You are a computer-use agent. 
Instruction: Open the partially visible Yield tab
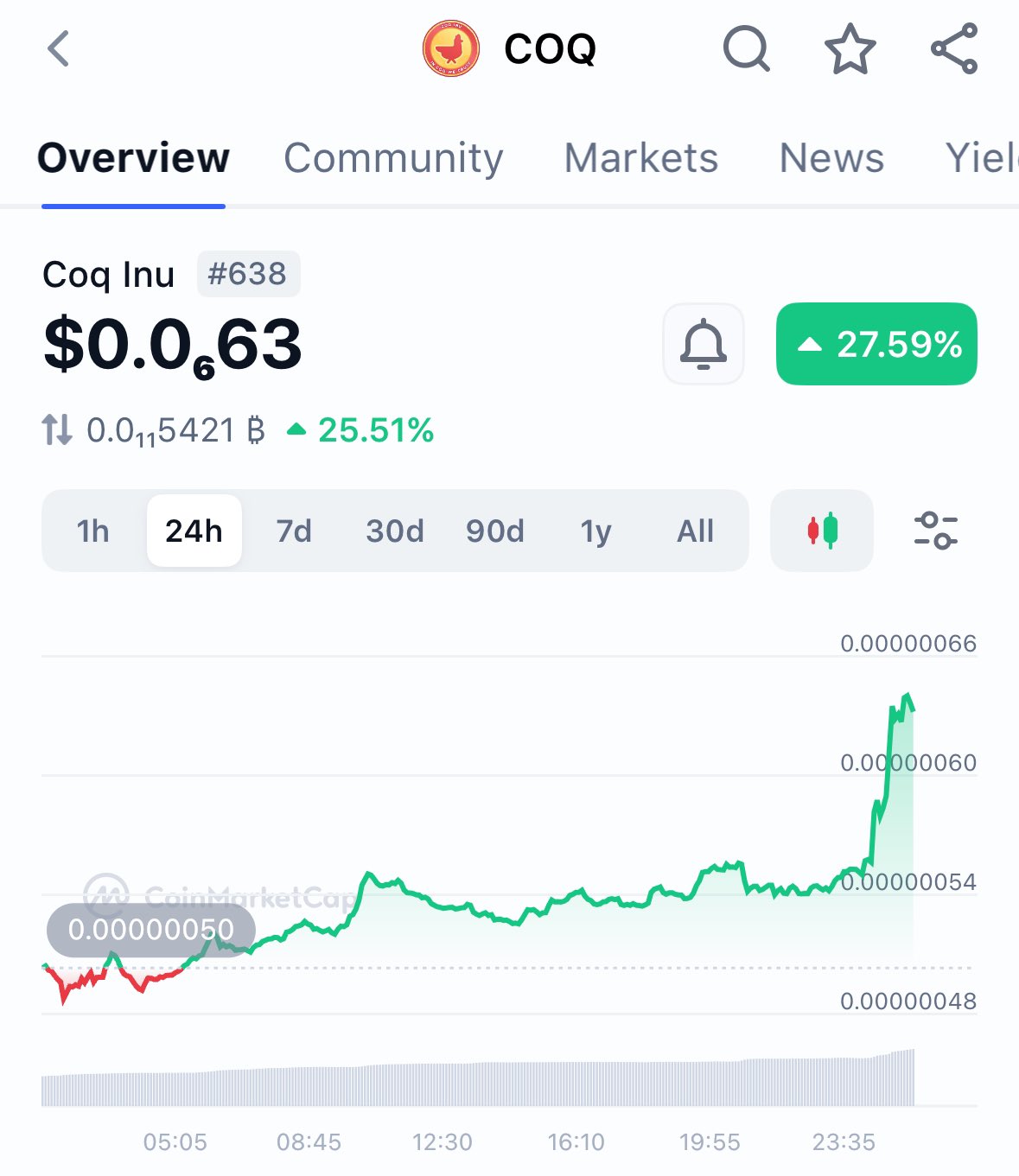click(x=982, y=158)
